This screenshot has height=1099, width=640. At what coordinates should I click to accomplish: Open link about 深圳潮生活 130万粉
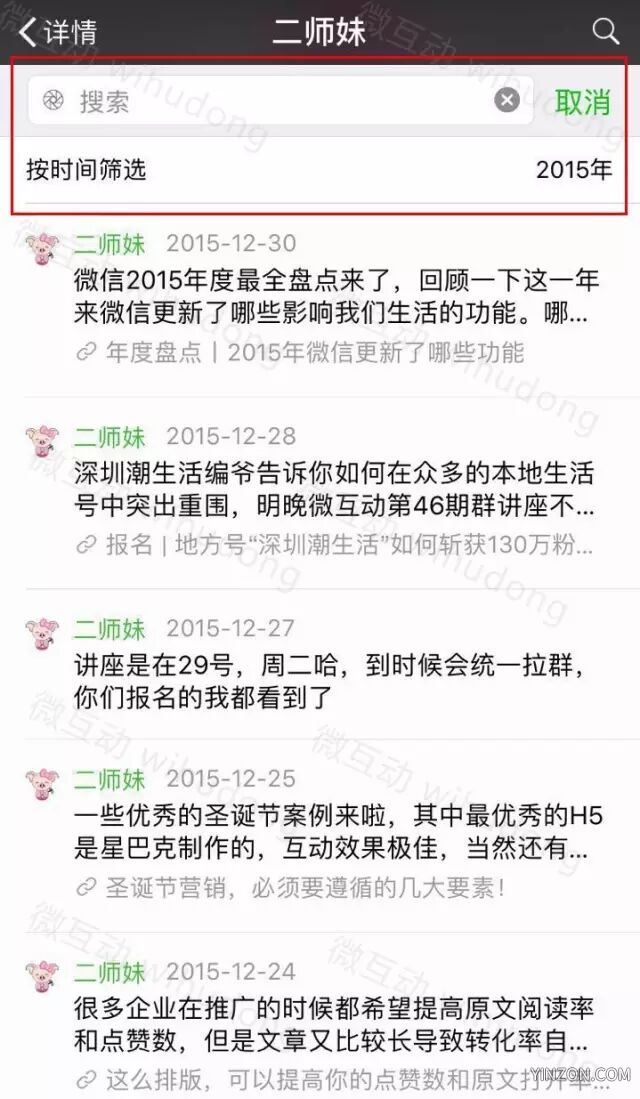point(334,545)
